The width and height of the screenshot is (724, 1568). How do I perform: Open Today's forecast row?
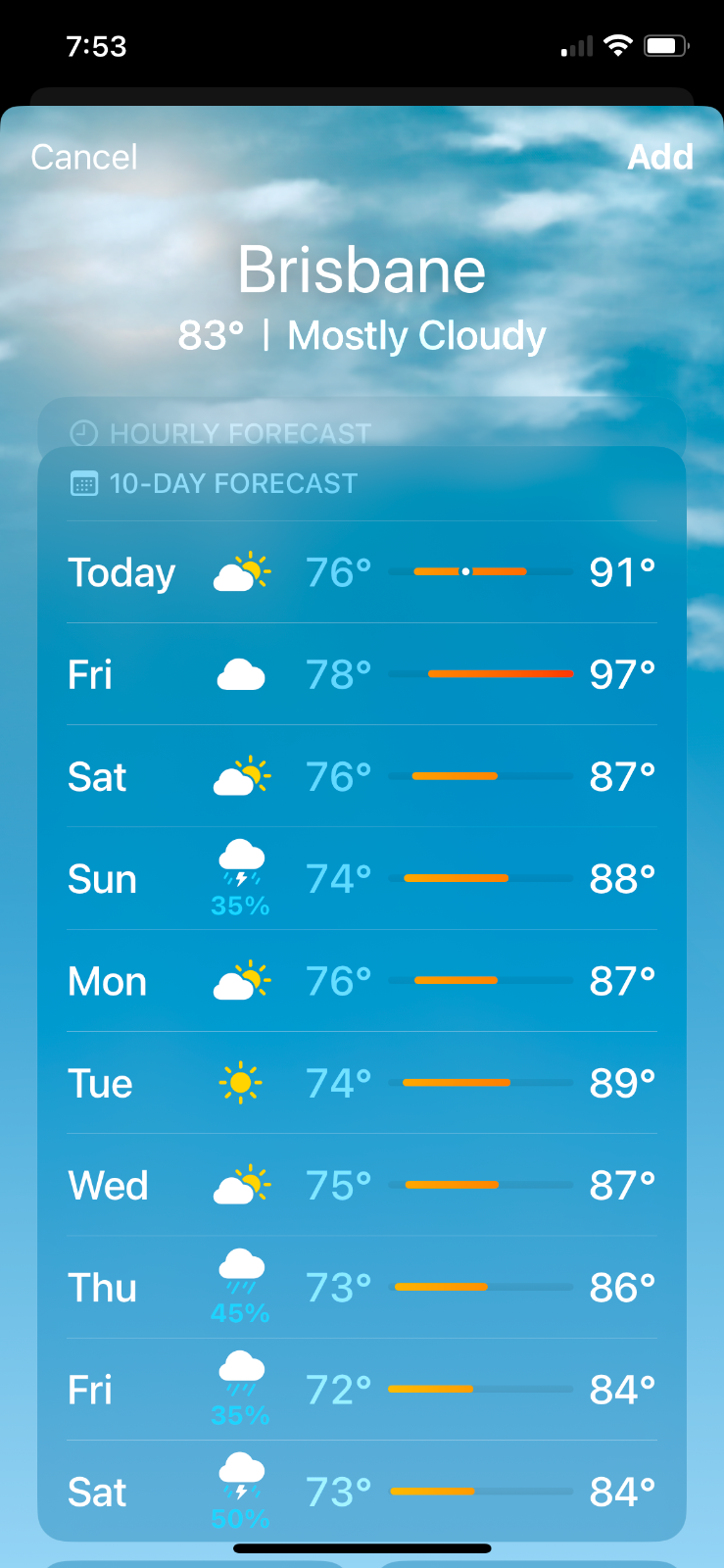[x=362, y=572]
